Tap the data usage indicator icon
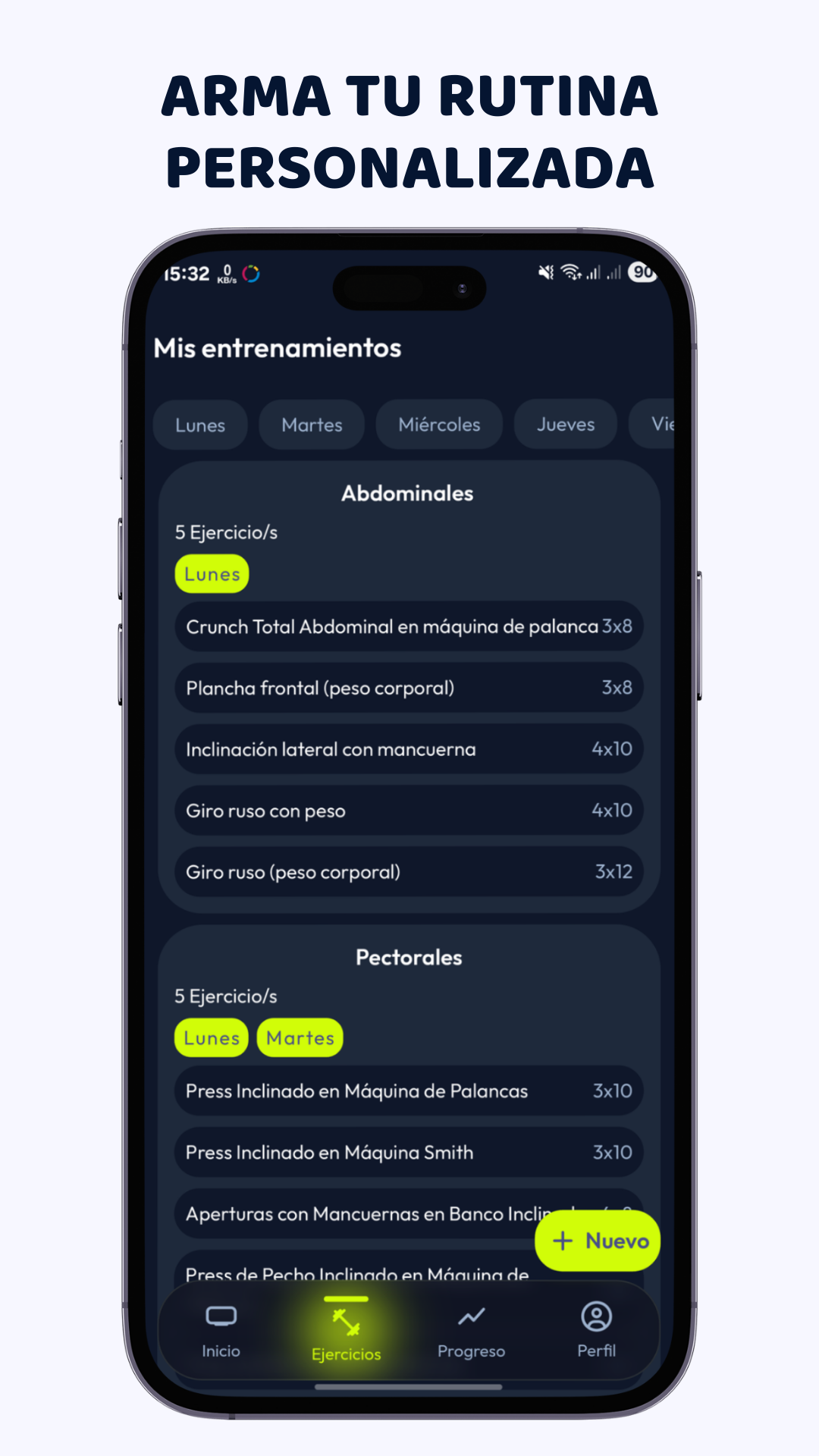 click(225, 275)
